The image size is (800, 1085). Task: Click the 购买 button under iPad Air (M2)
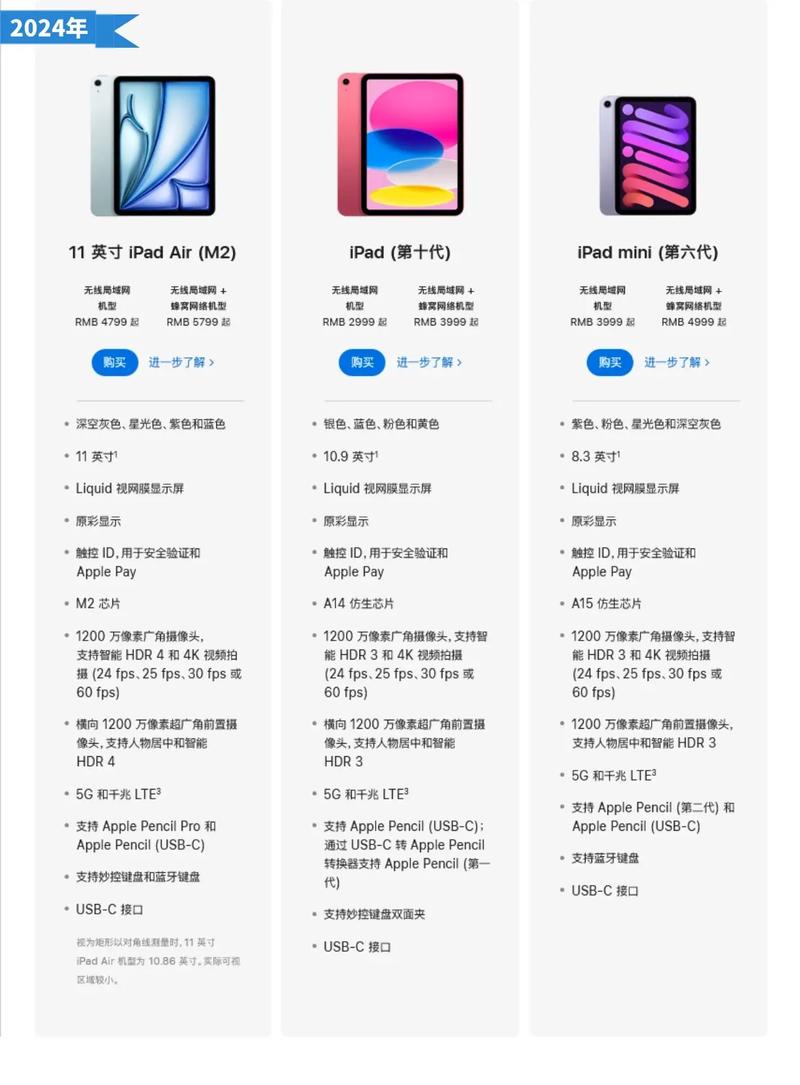(x=114, y=362)
